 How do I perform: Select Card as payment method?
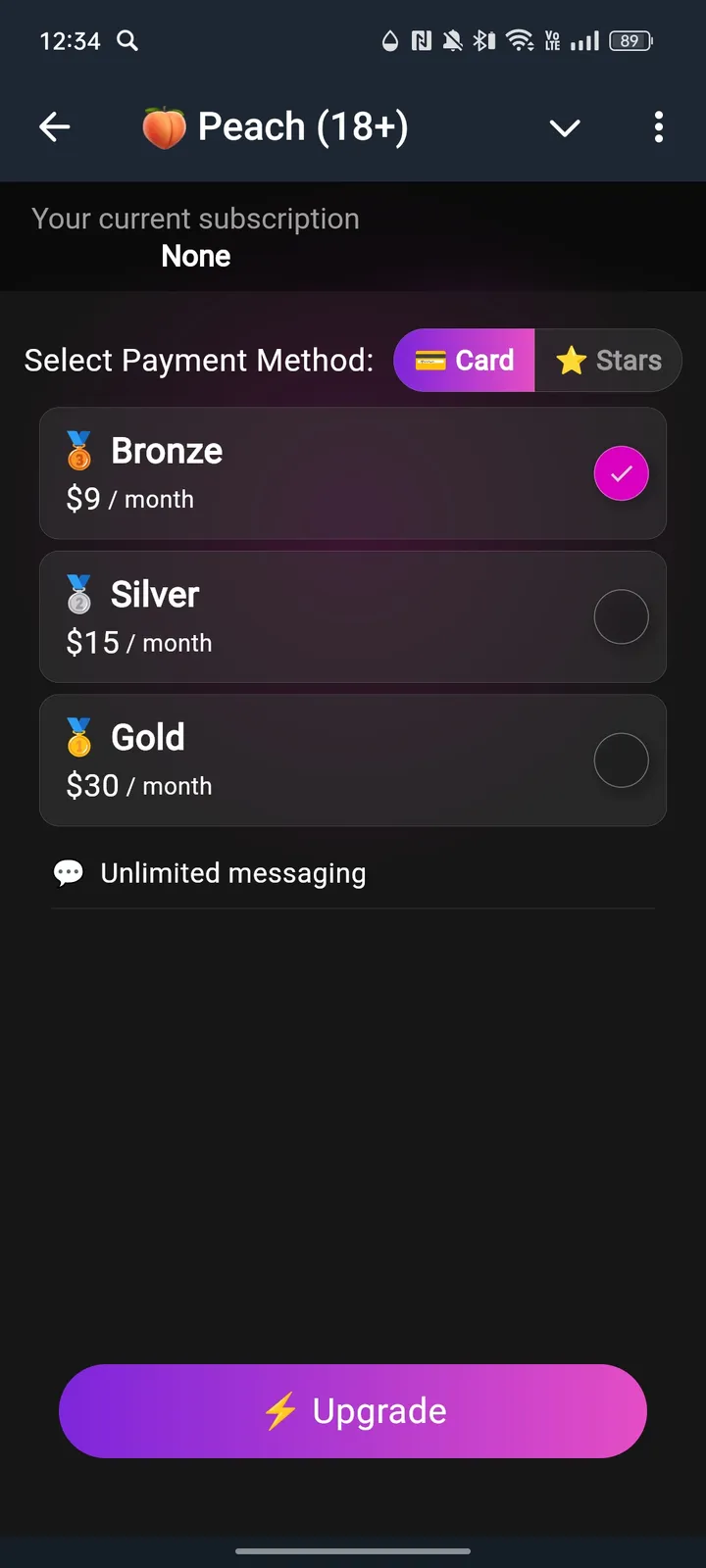[465, 361]
